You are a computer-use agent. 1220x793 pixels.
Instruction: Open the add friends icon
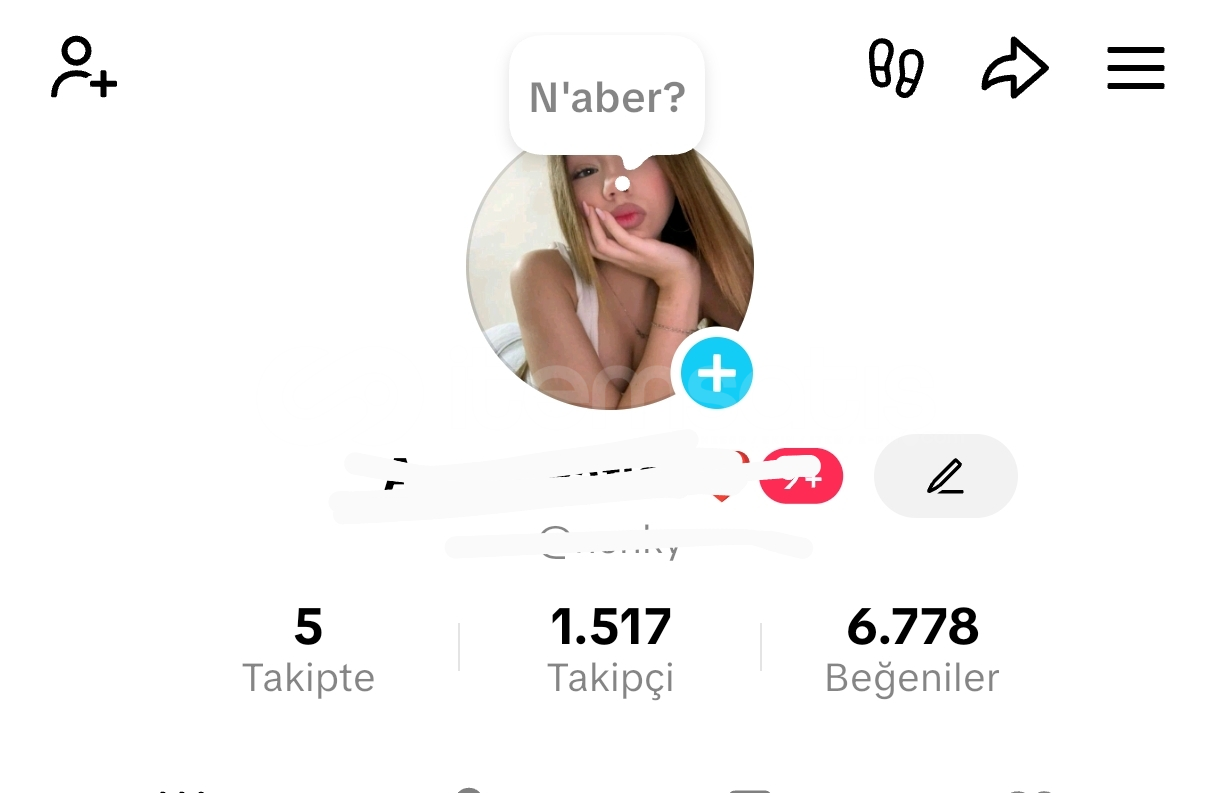click(x=83, y=68)
